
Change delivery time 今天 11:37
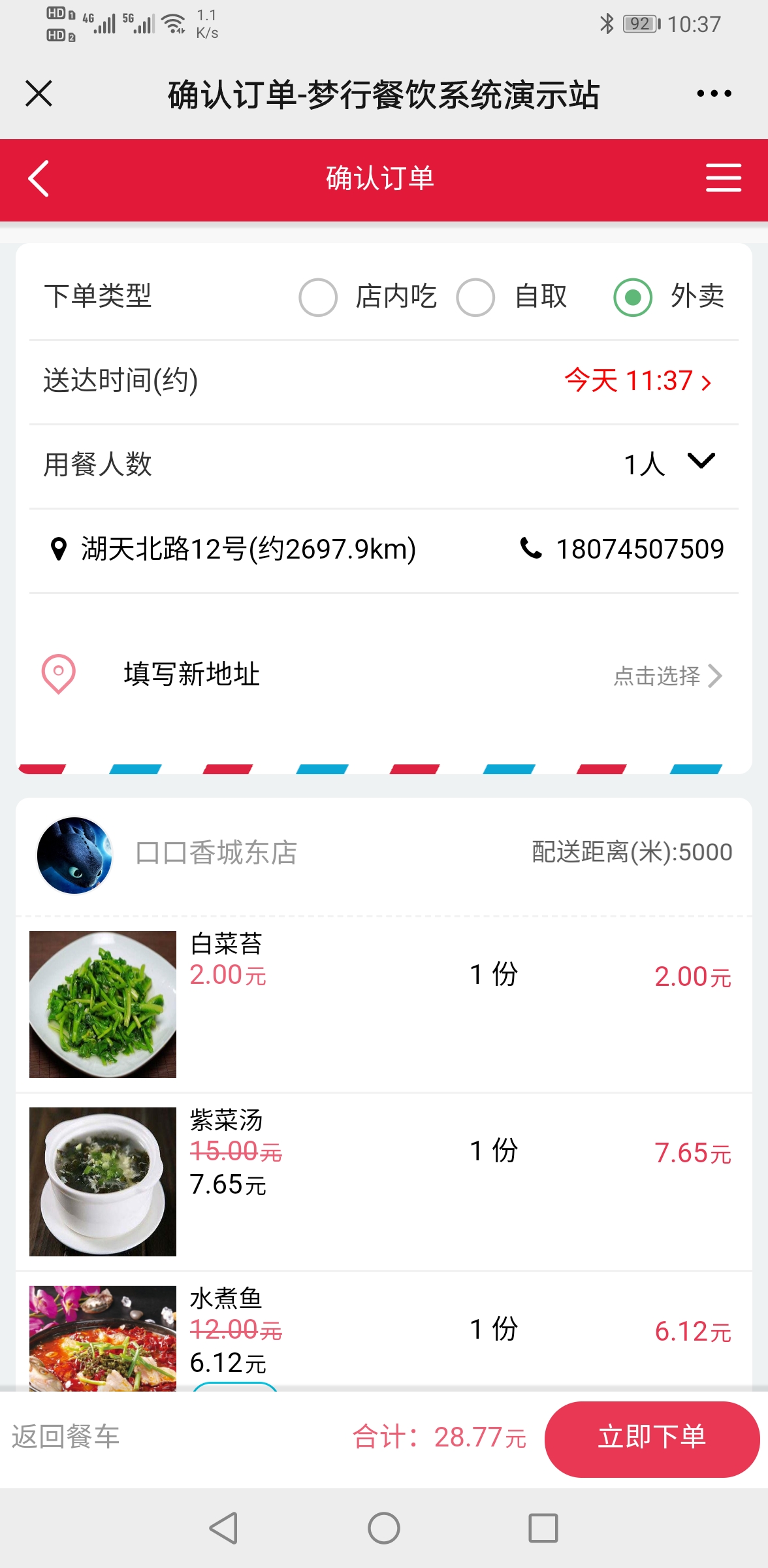click(637, 381)
